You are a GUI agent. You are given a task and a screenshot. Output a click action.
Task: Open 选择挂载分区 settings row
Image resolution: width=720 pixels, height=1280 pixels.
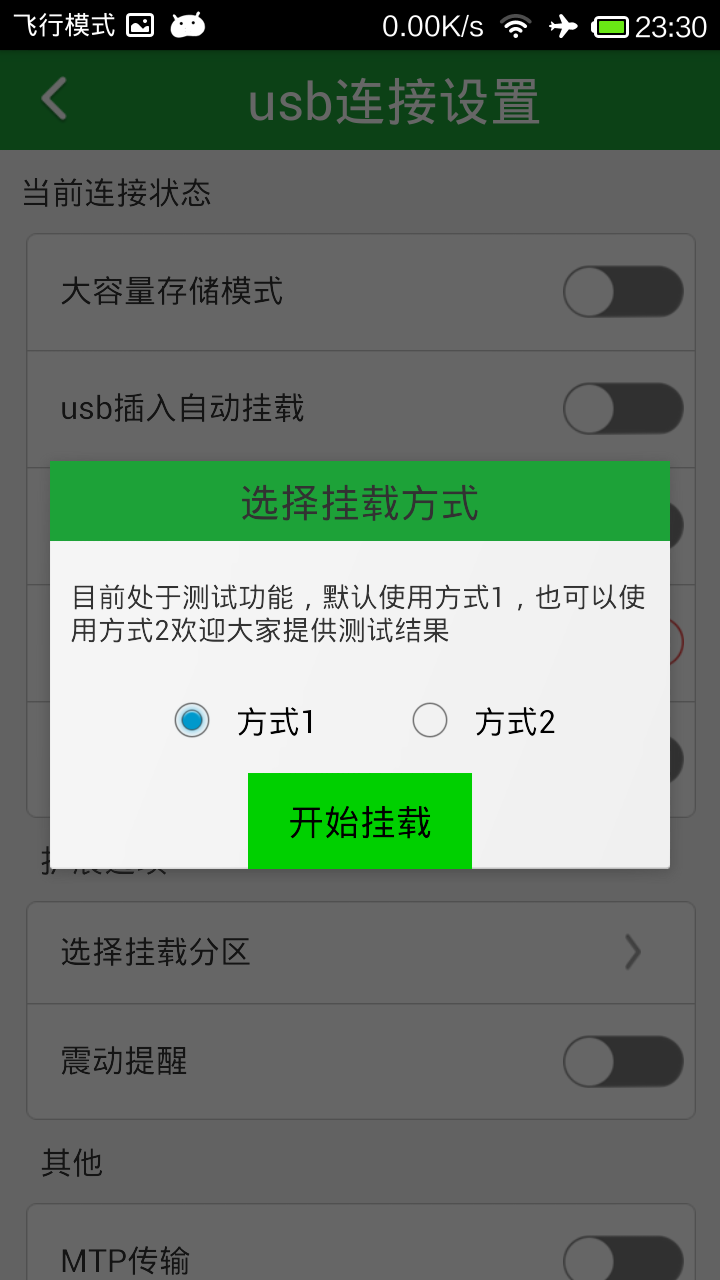point(360,953)
